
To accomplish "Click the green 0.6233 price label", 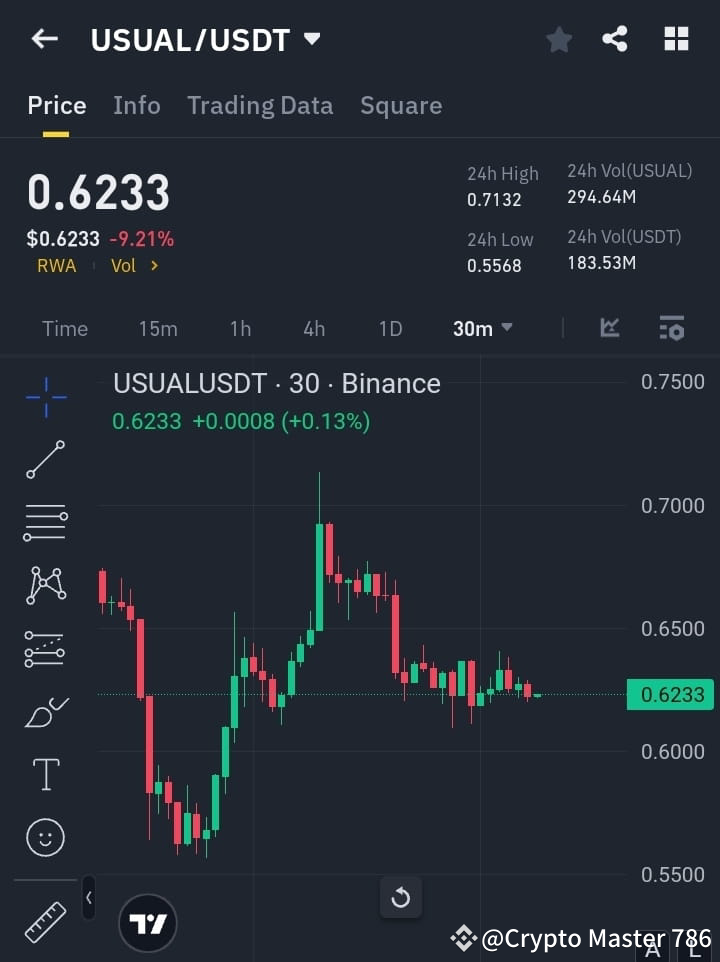I will click(x=670, y=694).
